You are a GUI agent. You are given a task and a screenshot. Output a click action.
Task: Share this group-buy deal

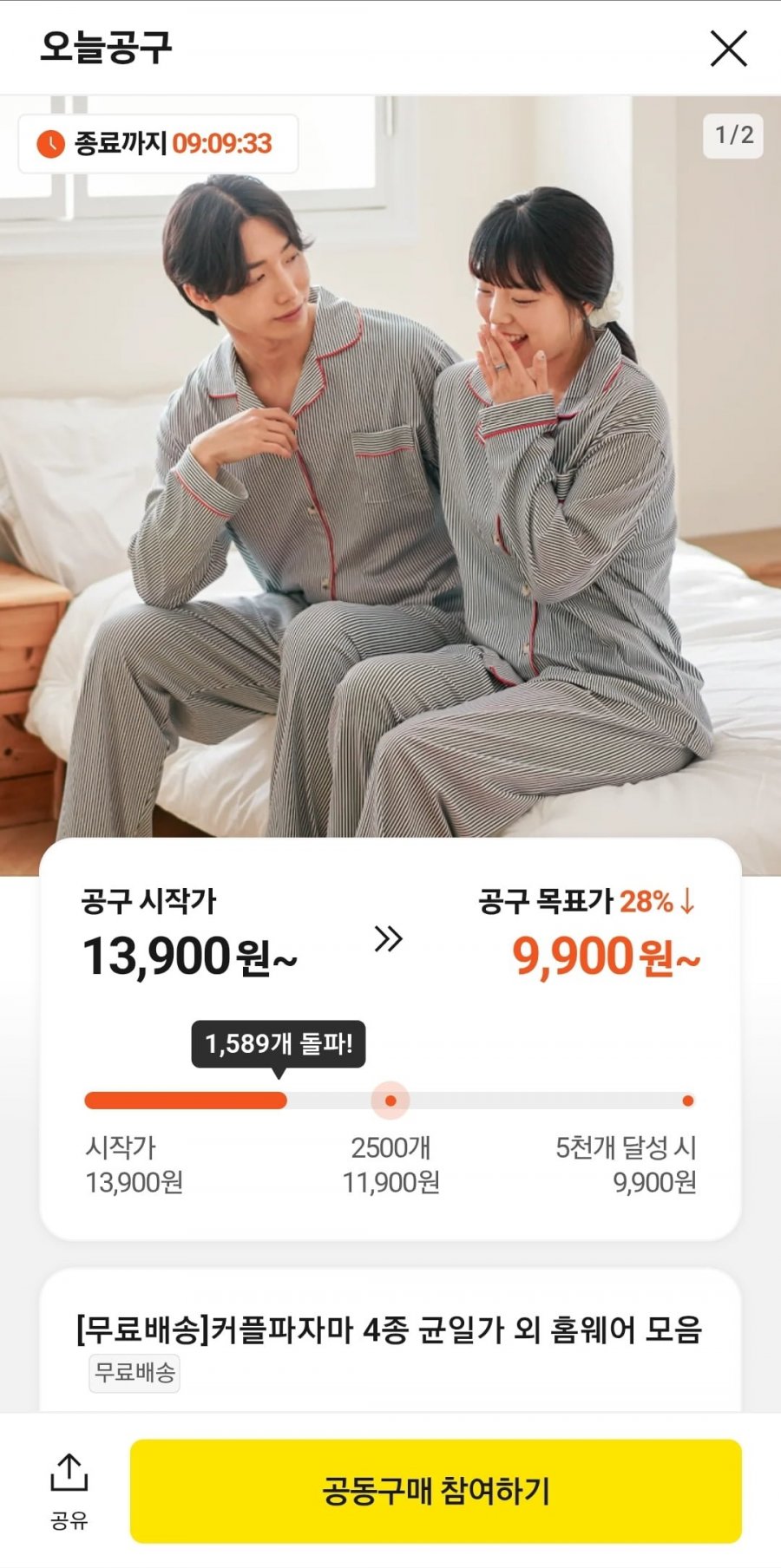[69, 1492]
